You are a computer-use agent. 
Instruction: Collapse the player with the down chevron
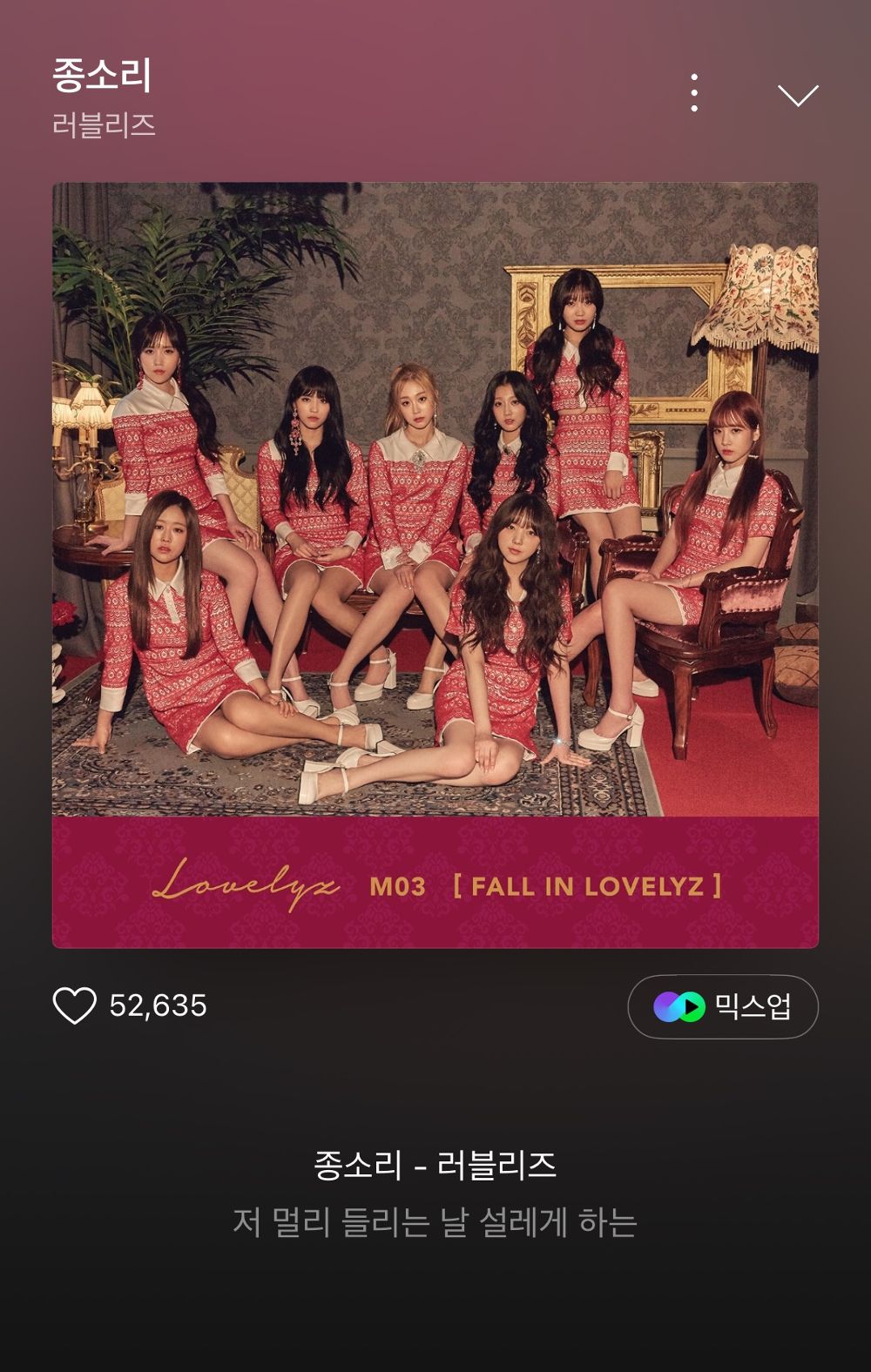(x=798, y=94)
